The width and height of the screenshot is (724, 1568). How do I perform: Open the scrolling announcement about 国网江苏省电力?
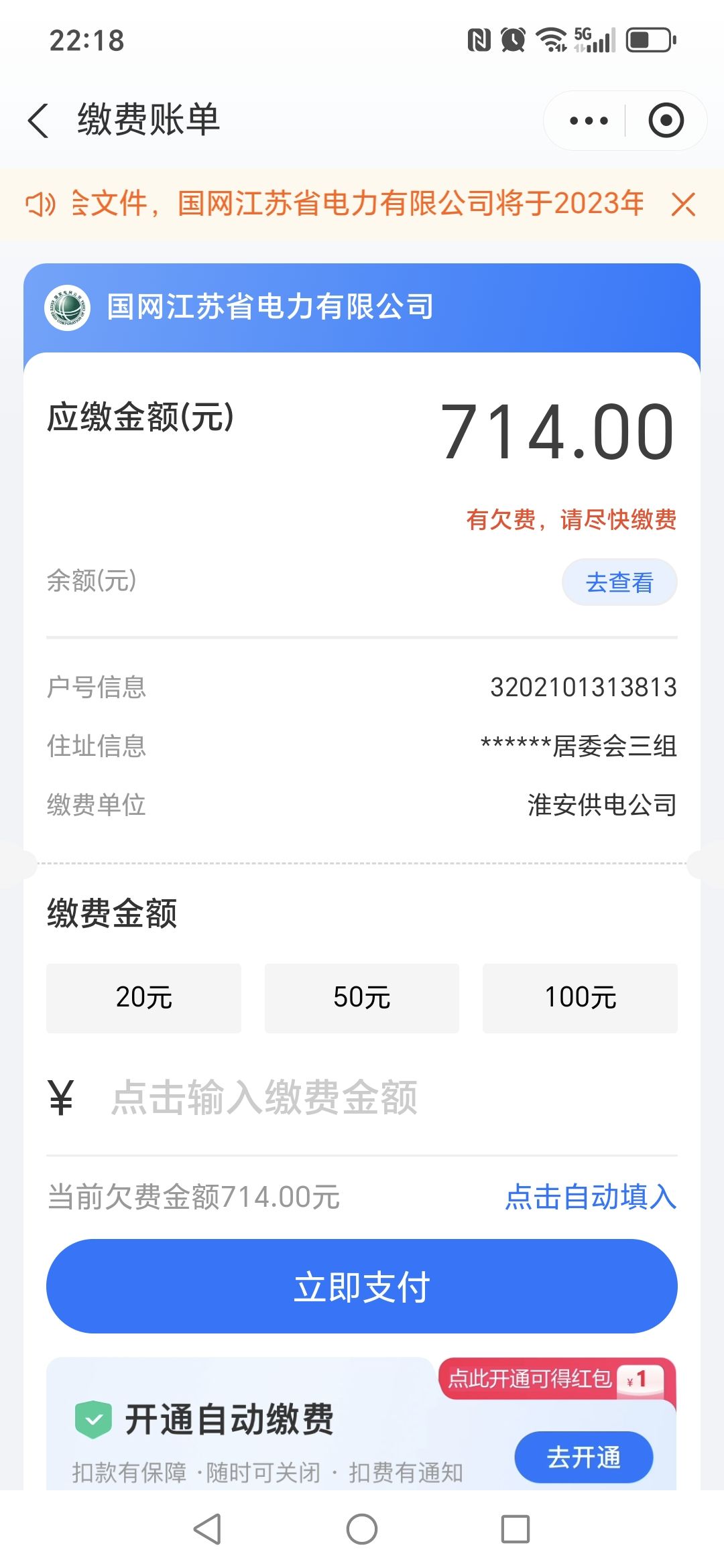pyautogui.click(x=357, y=204)
